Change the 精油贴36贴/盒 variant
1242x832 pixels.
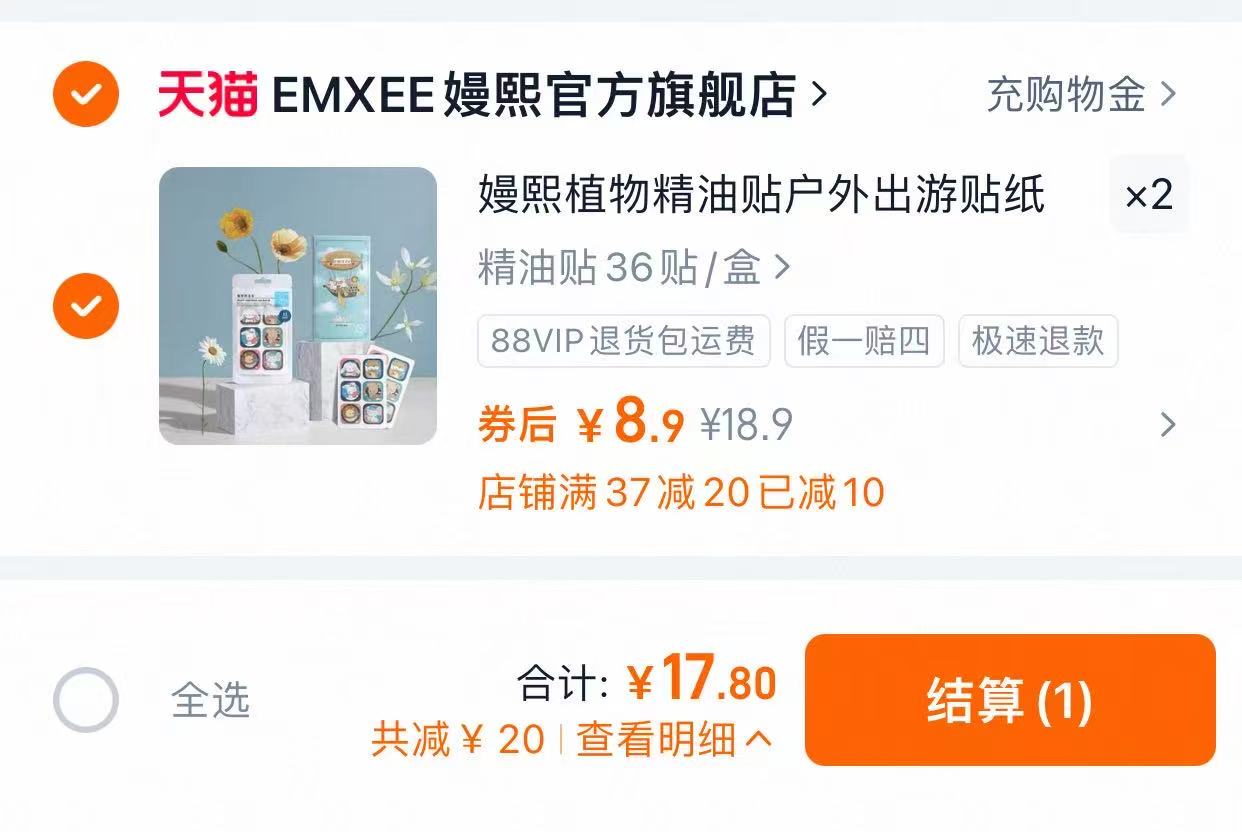click(x=634, y=268)
